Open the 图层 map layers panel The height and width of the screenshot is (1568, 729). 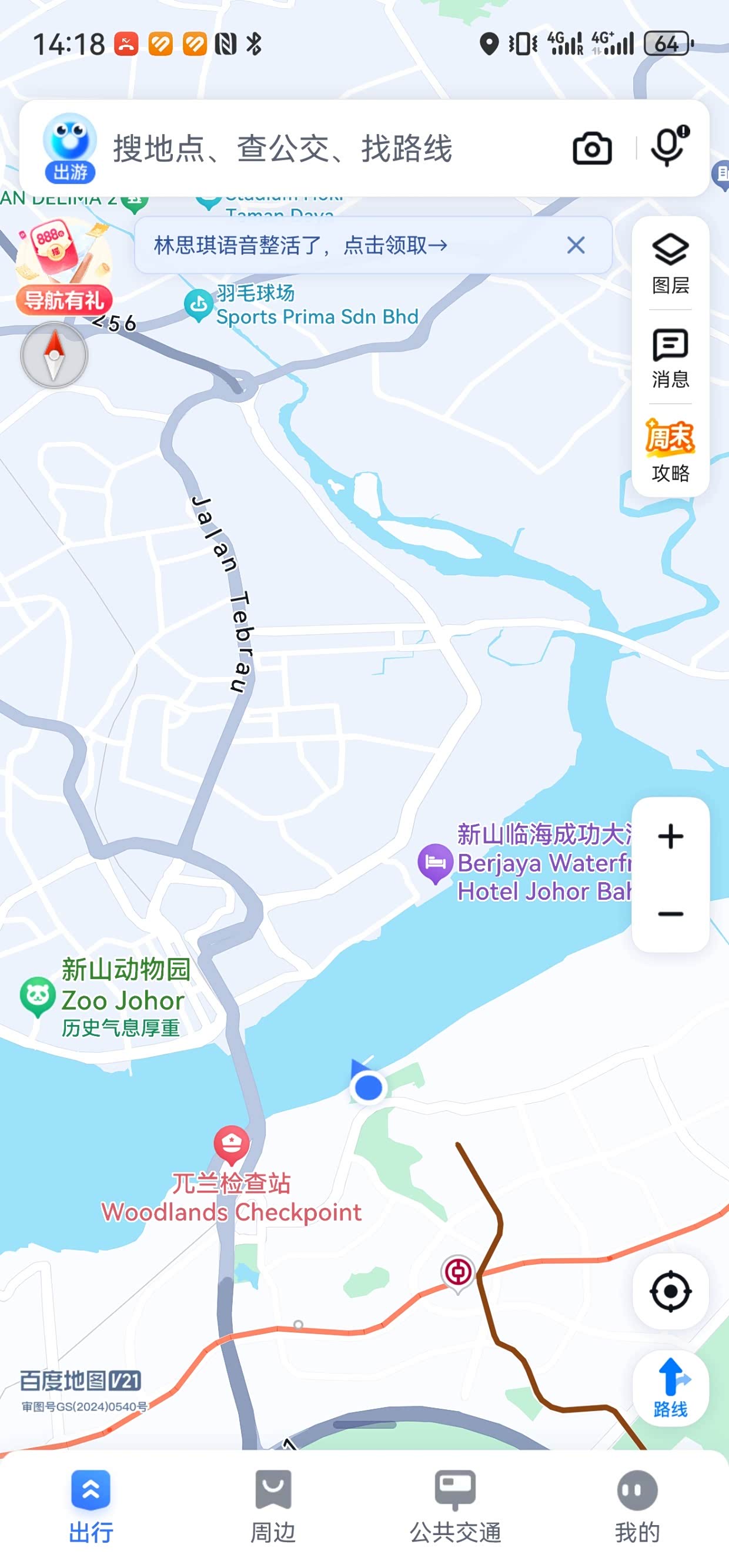tap(670, 263)
